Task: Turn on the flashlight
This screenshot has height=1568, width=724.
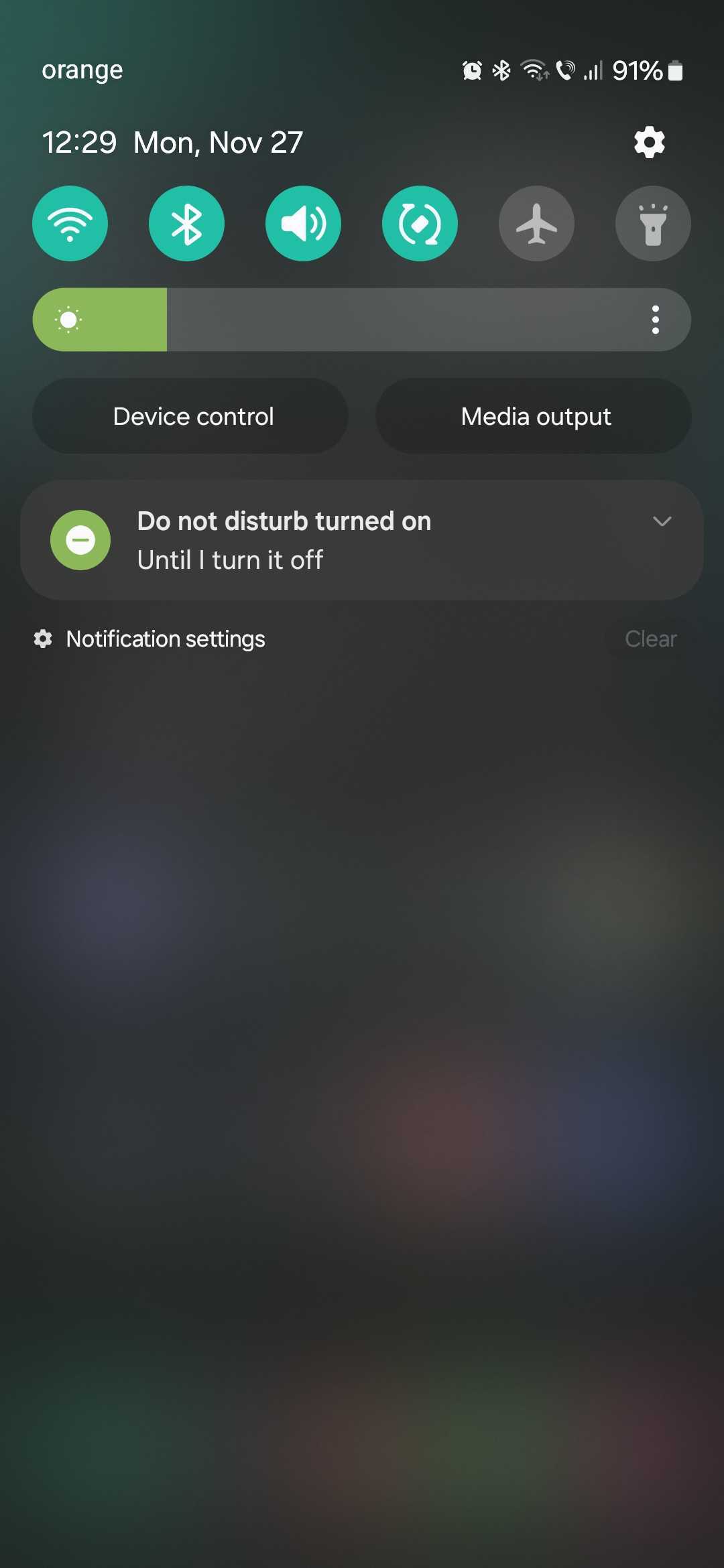Action: 653,224
